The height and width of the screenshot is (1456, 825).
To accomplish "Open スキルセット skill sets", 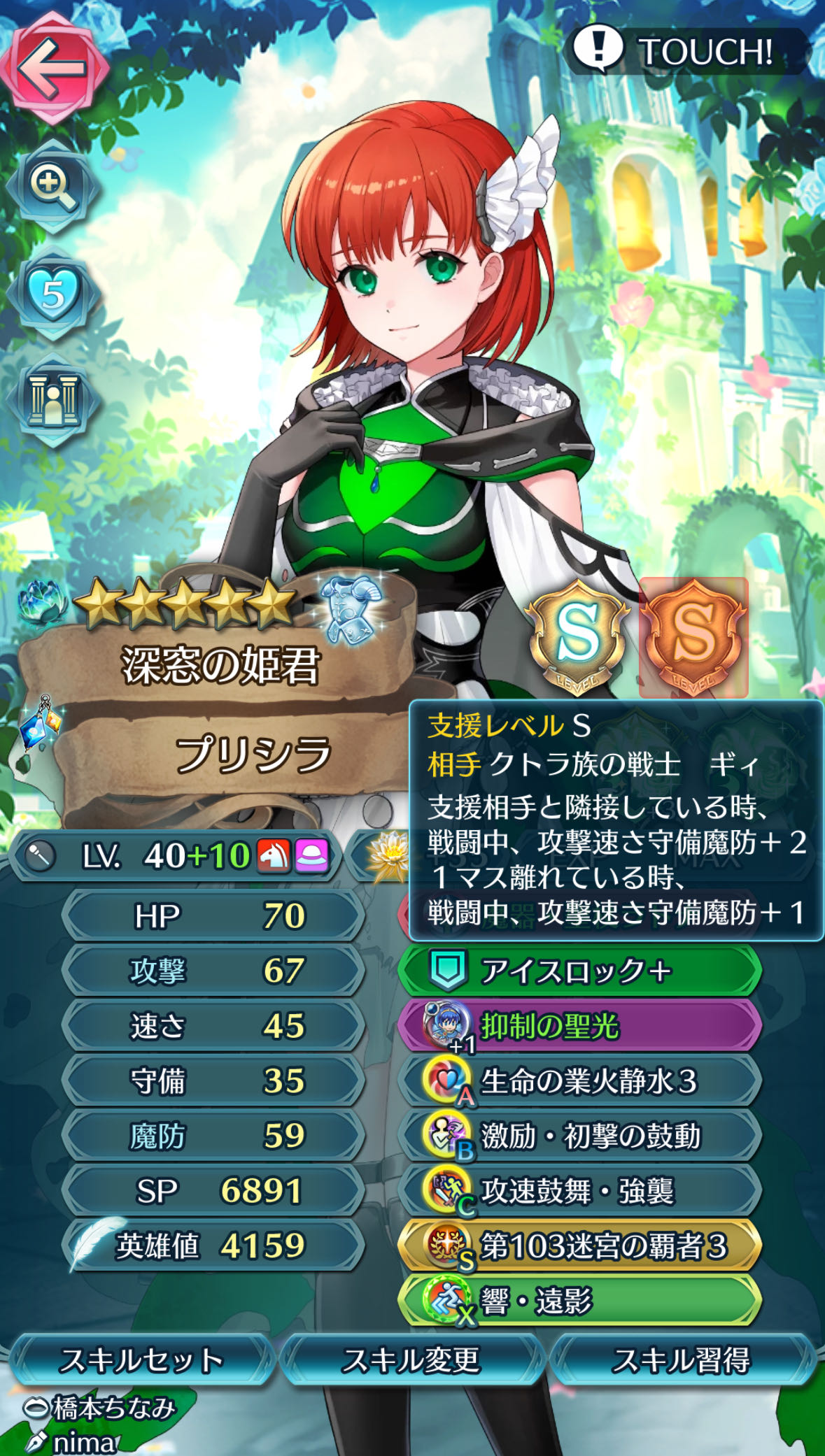I will 141,1359.
